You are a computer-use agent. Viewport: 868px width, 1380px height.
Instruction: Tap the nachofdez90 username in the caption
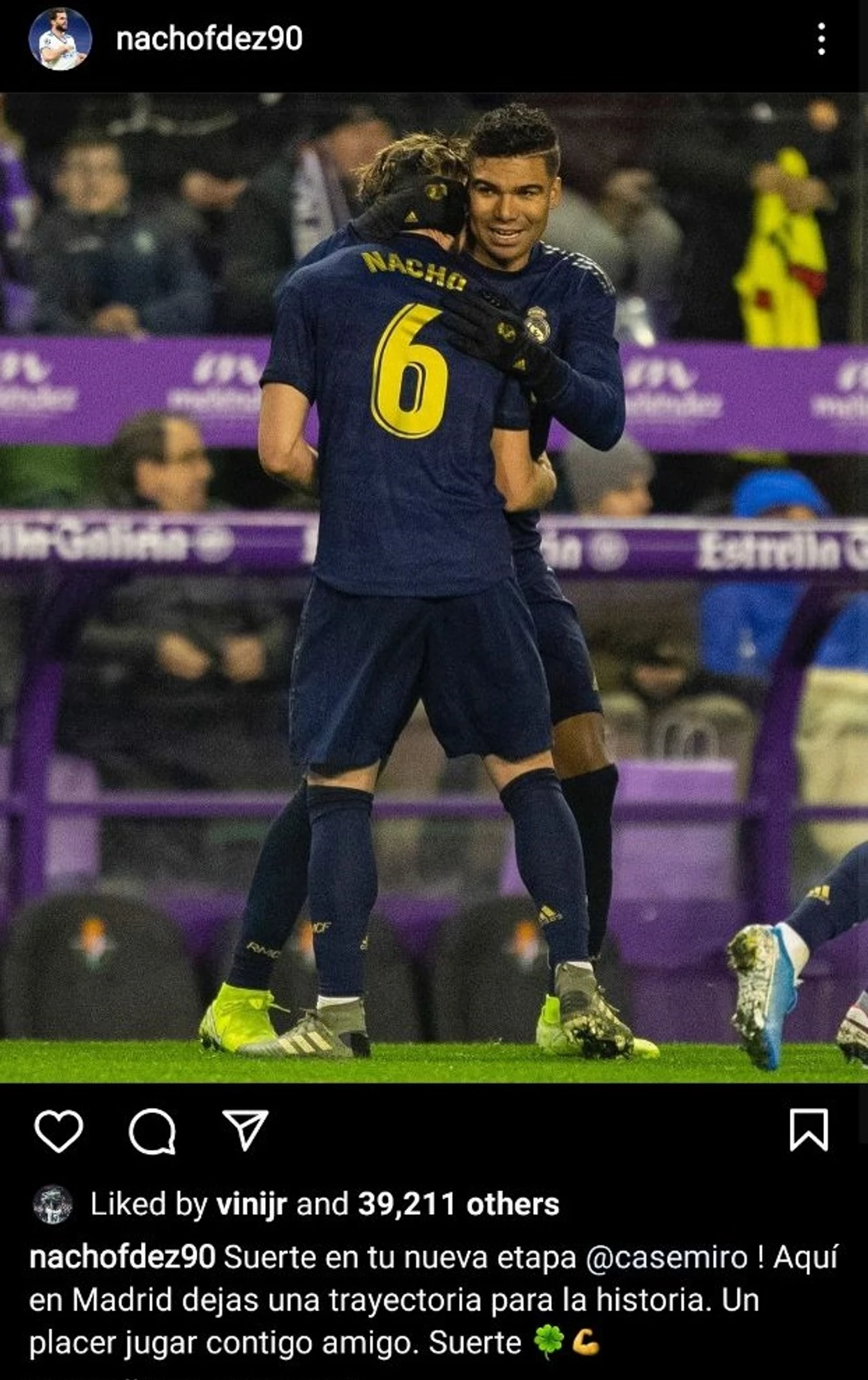click(x=122, y=1258)
